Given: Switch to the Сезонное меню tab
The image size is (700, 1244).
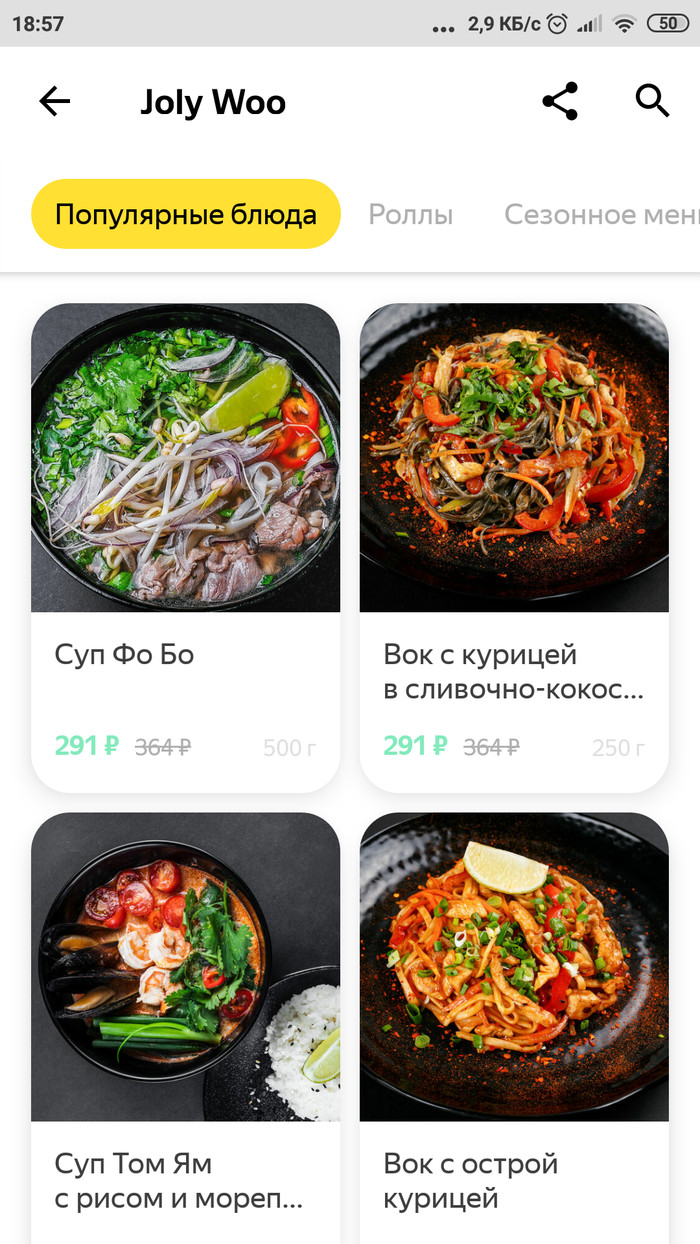Looking at the screenshot, I should point(600,214).
